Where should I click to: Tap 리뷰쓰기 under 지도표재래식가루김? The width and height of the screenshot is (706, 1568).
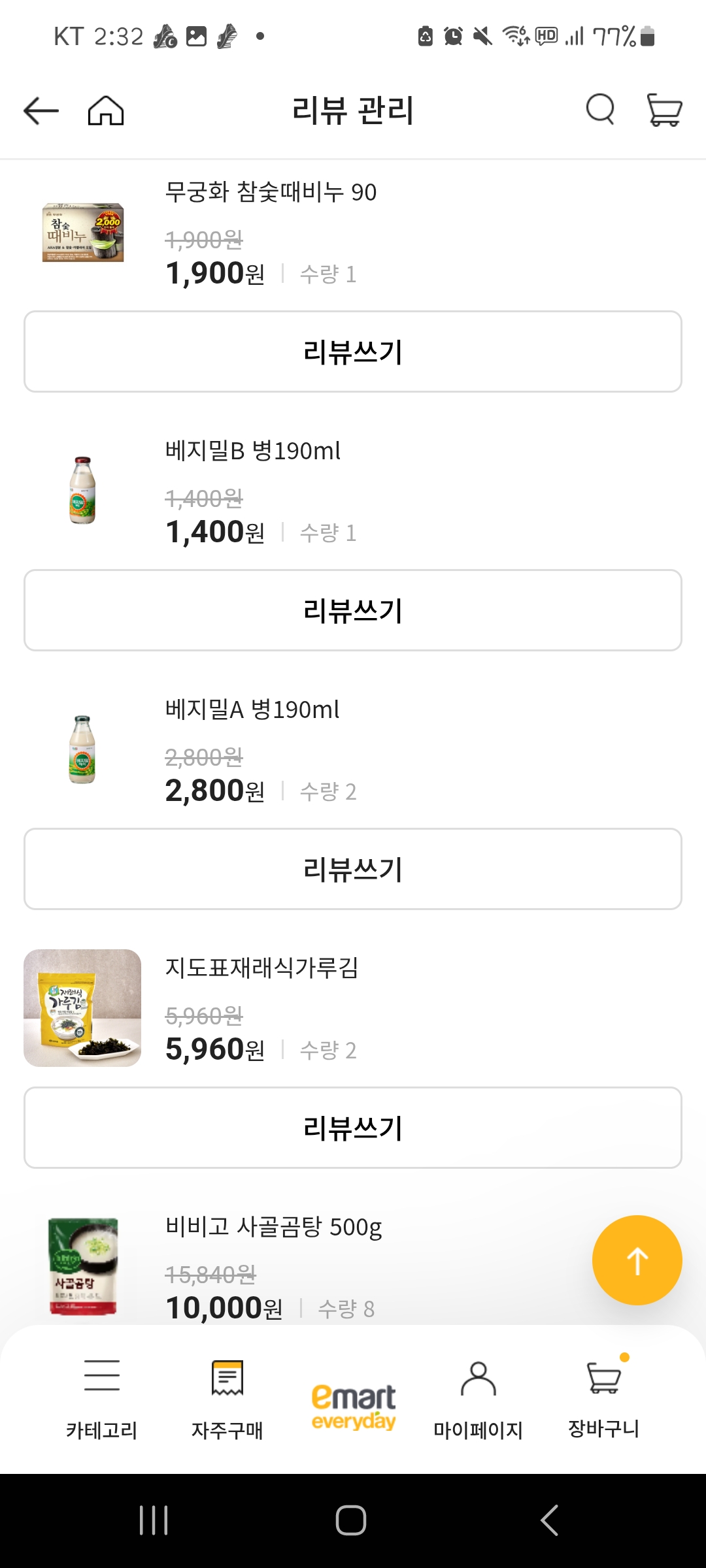tap(353, 1128)
